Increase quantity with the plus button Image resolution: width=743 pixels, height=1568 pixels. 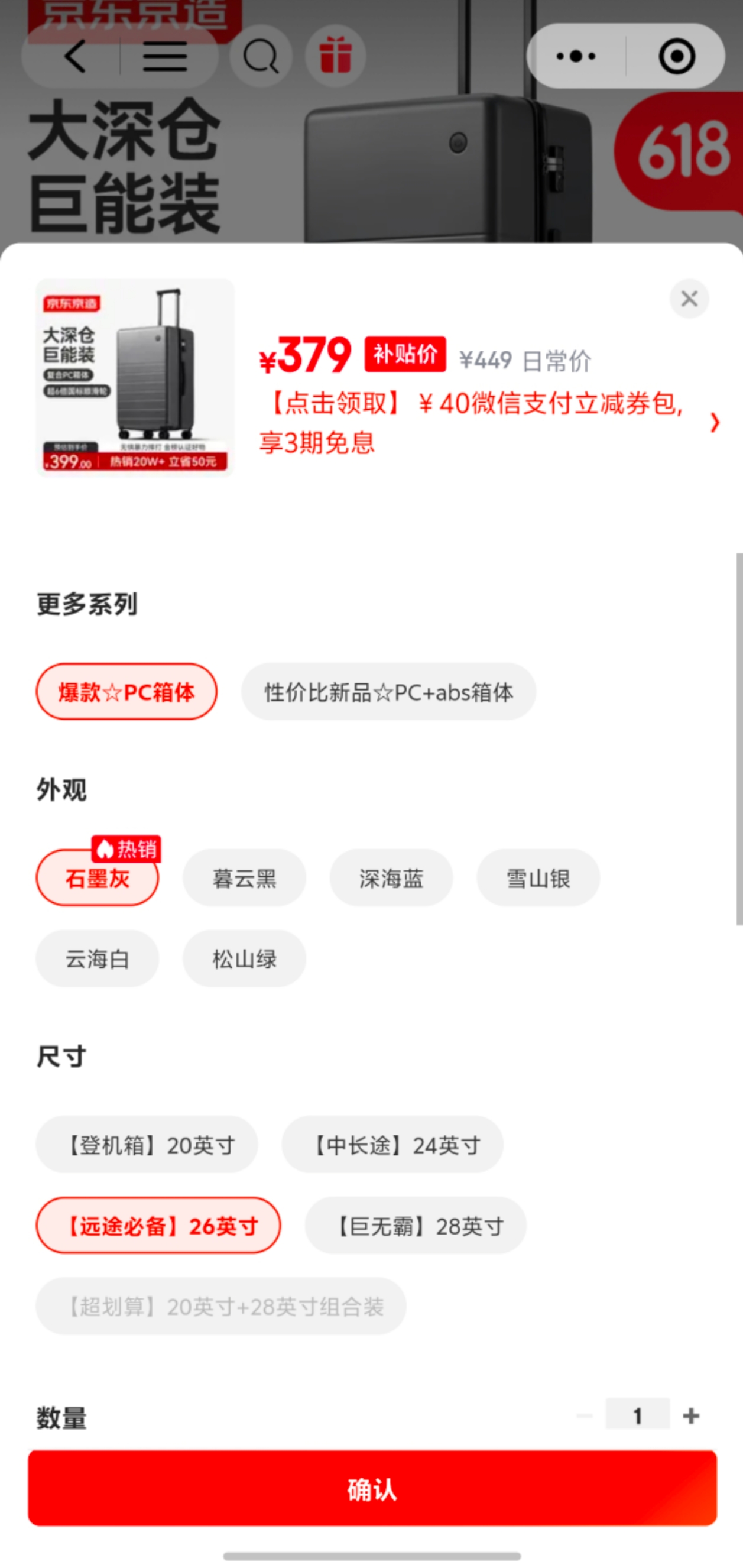coord(690,1417)
